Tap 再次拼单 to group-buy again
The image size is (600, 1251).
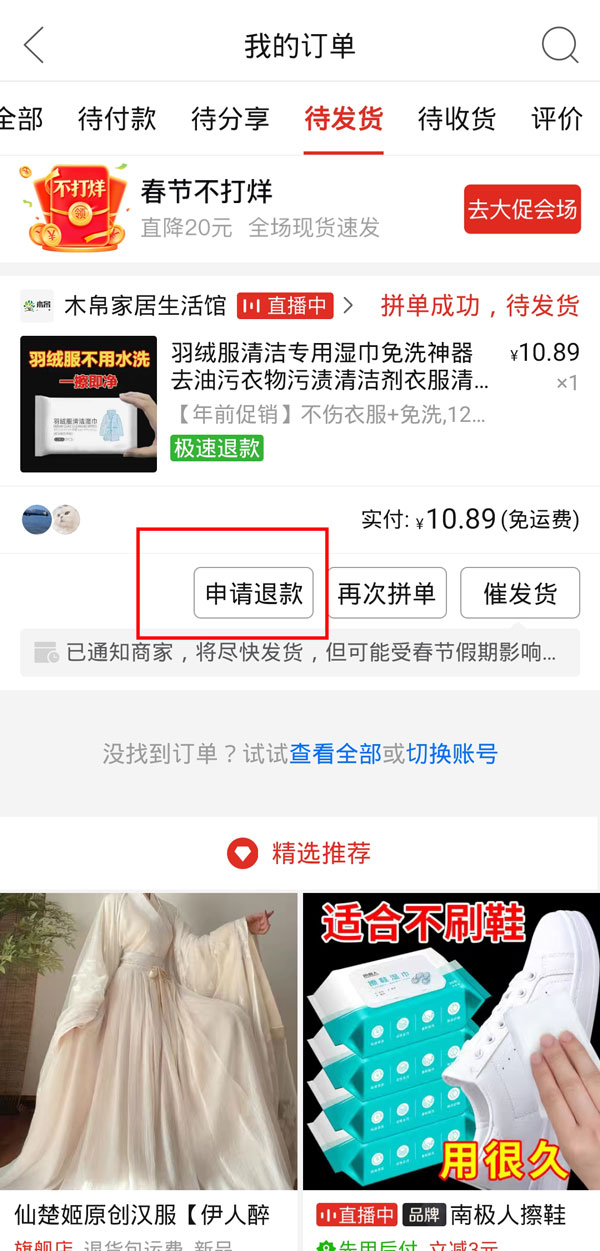[x=387, y=593]
